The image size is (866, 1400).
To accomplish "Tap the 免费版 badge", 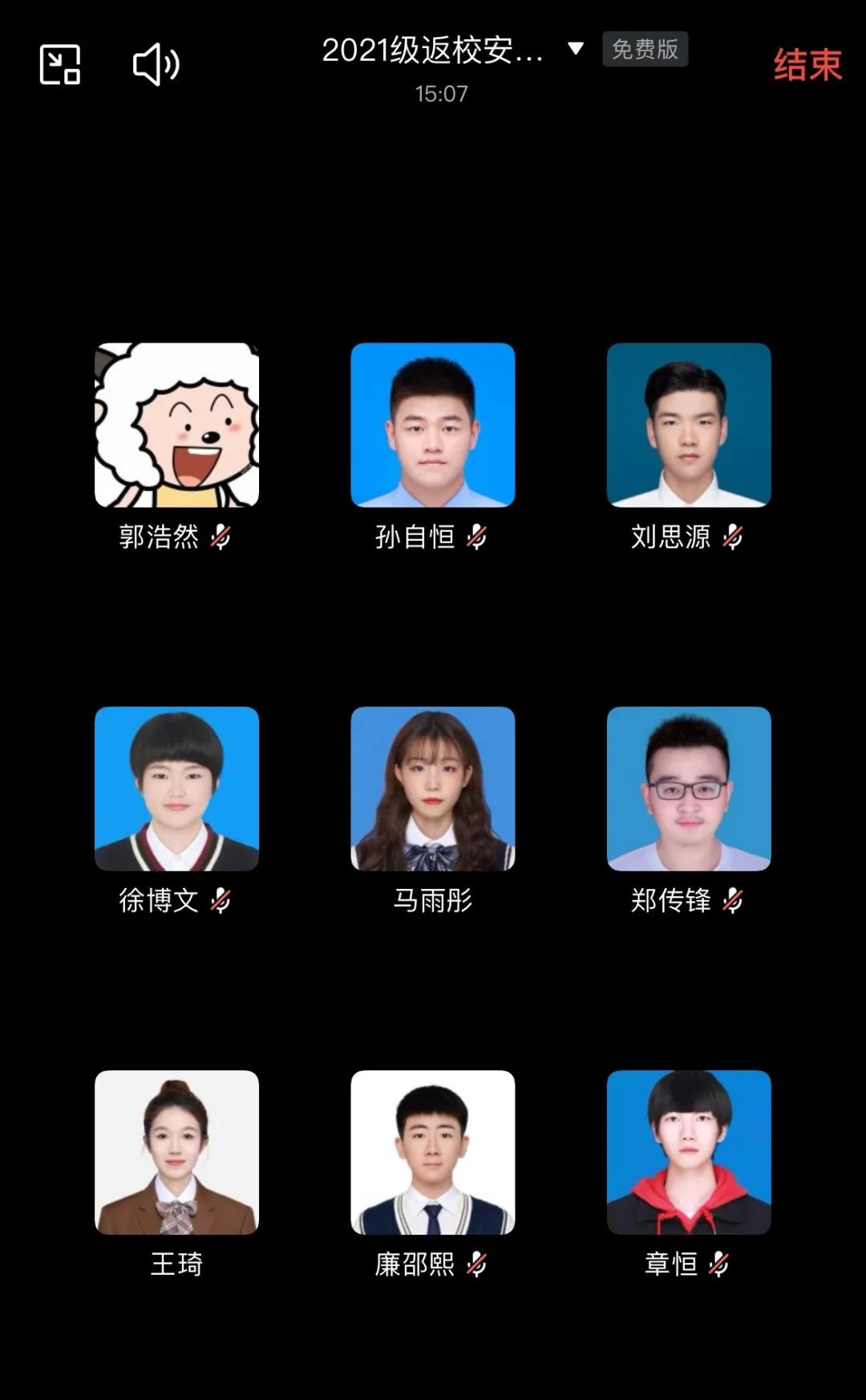I will tap(645, 50).
